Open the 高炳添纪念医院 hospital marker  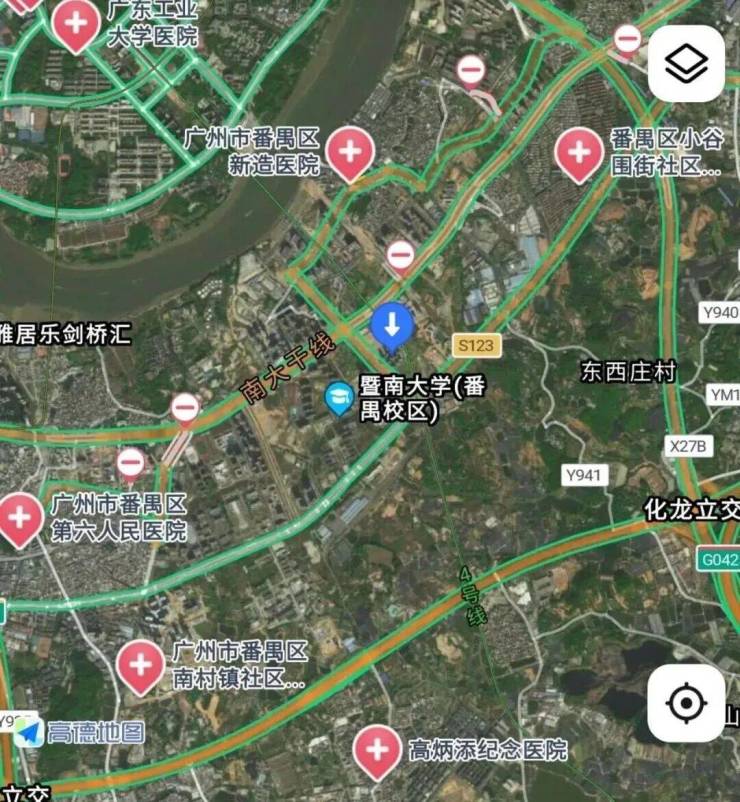coord(377,750)
